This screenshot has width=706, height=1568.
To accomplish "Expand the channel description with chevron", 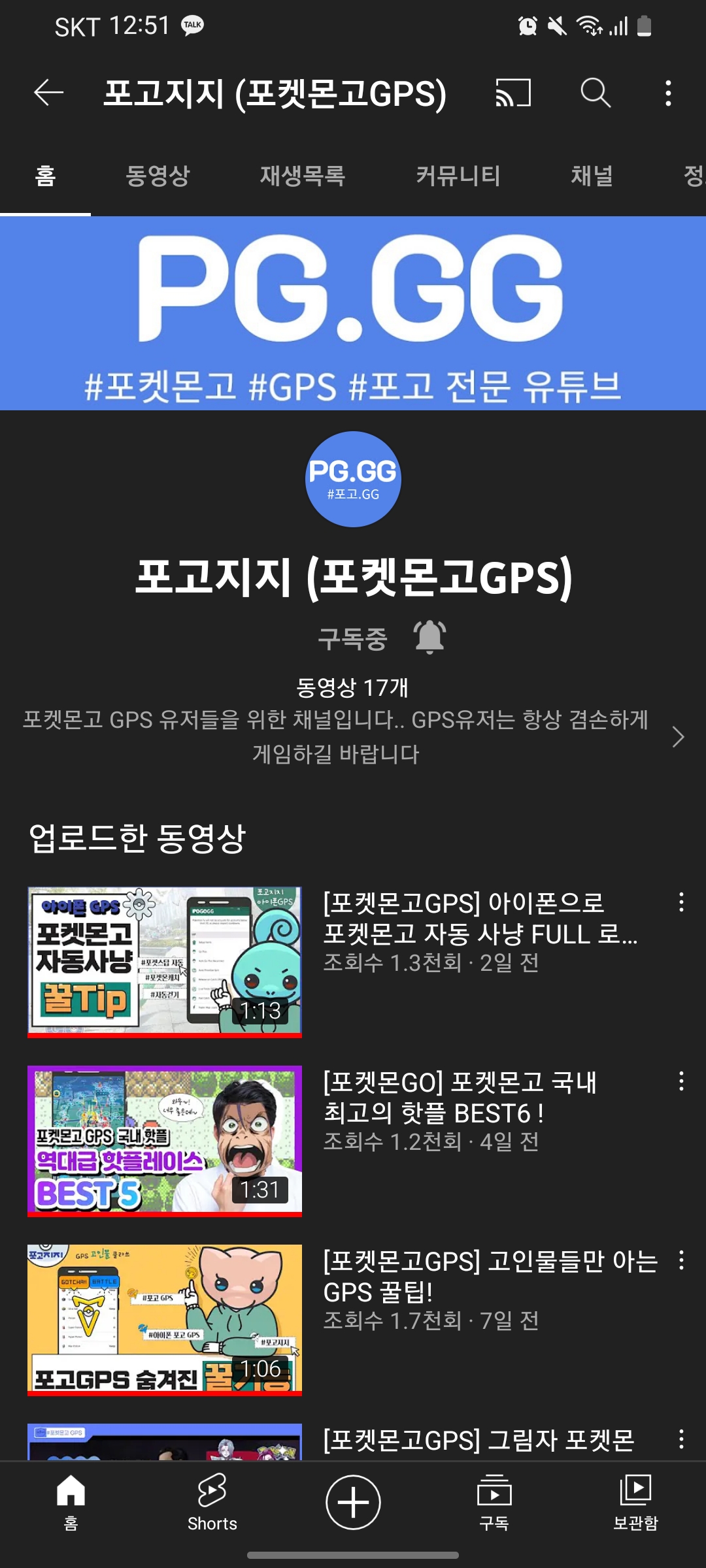I will (678, 737).
